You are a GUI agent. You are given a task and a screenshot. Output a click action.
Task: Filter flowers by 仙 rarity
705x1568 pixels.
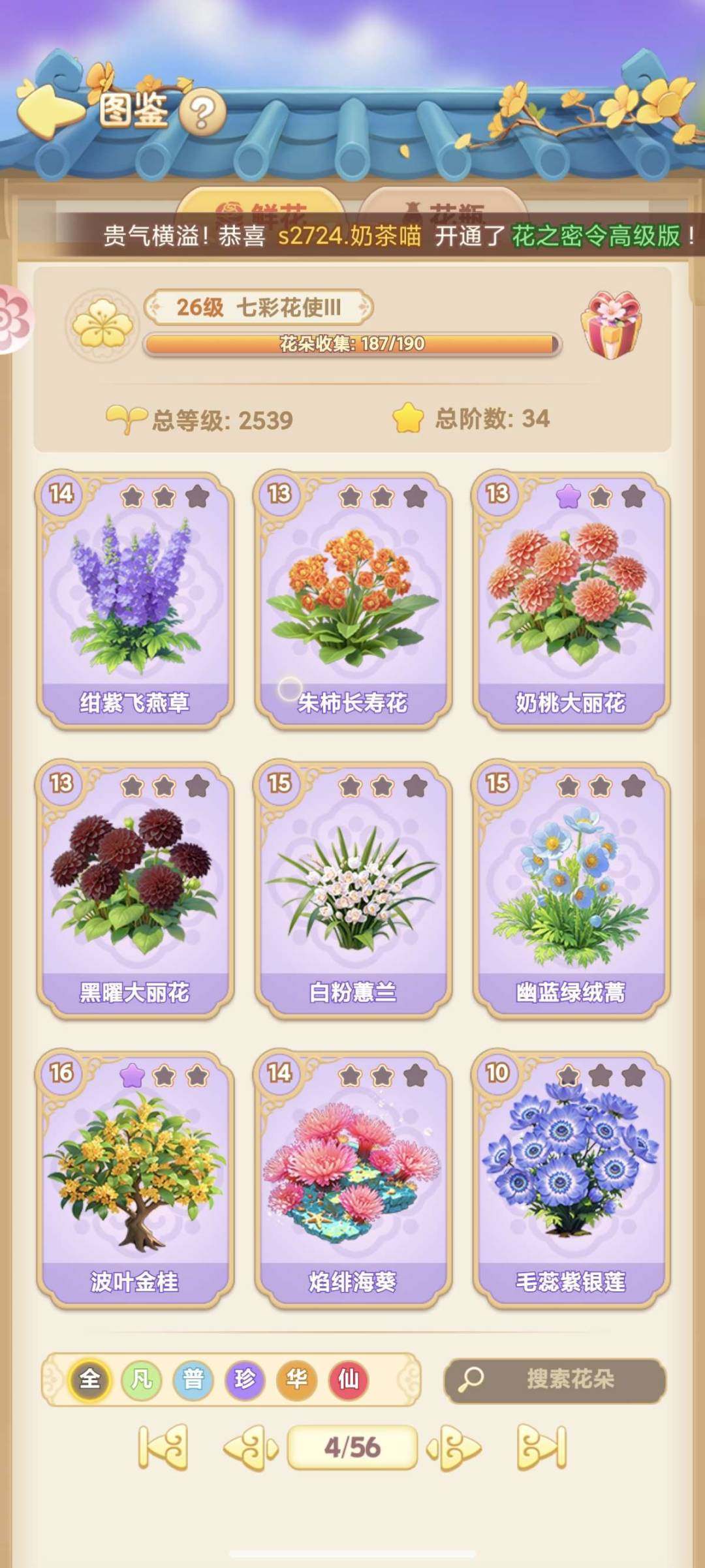348,1379
